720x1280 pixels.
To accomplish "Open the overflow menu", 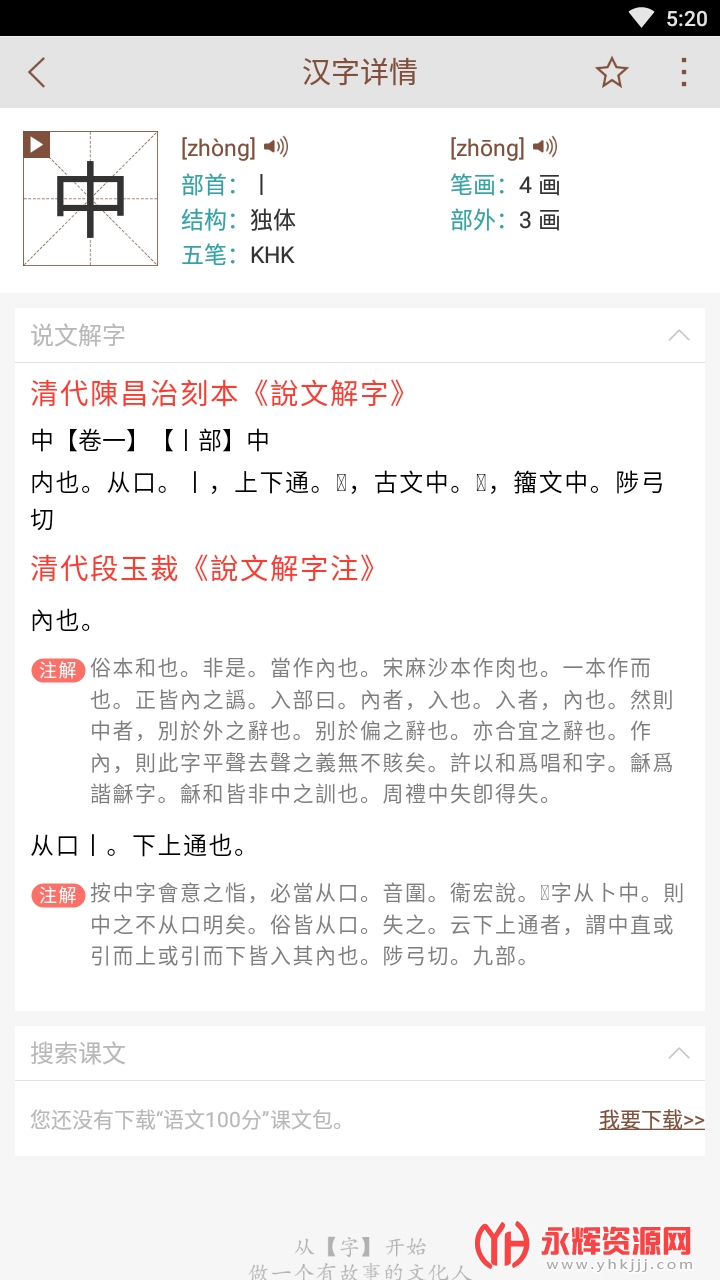I will pyautogui.click(x=683, y=72).
